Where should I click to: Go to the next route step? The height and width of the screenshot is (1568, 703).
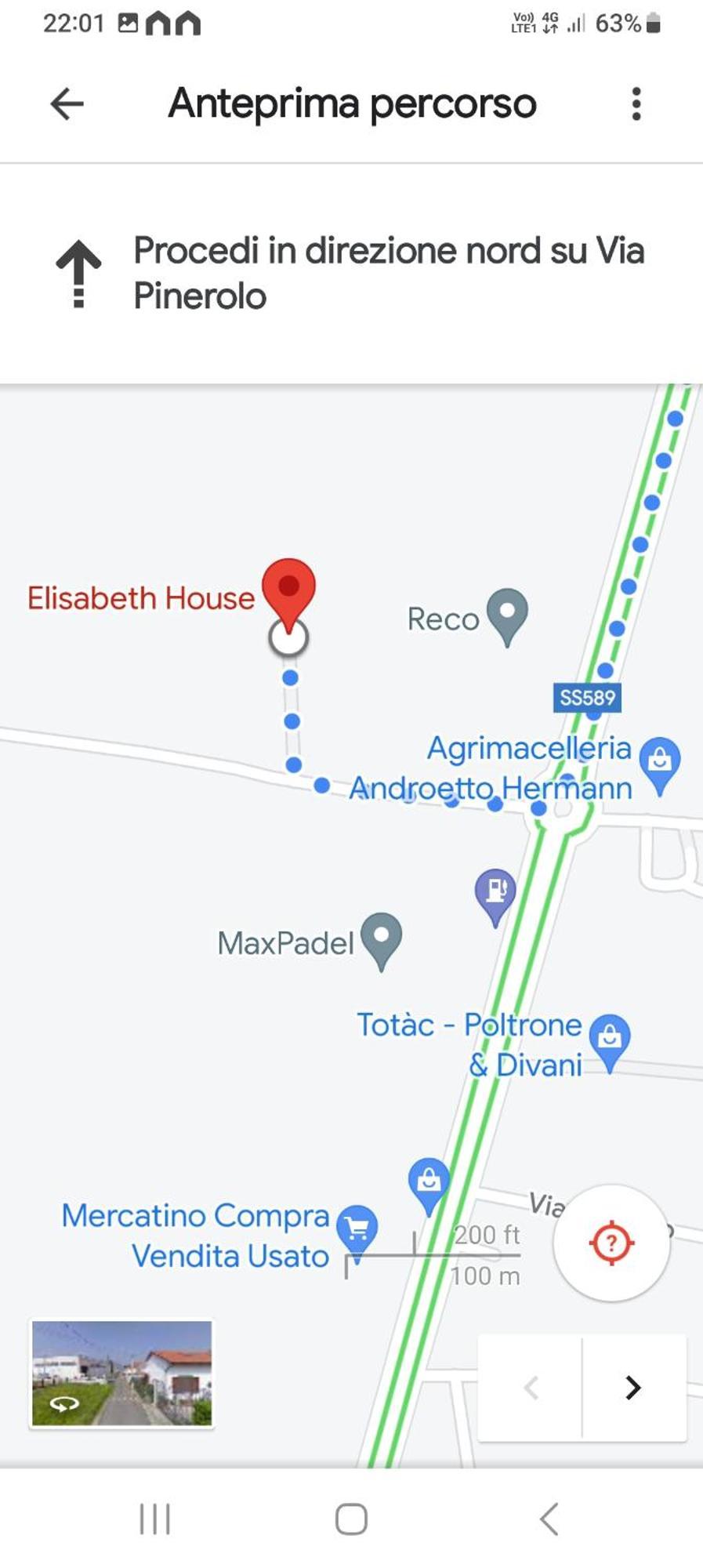pyautogui.click(x=633, y=1387)
